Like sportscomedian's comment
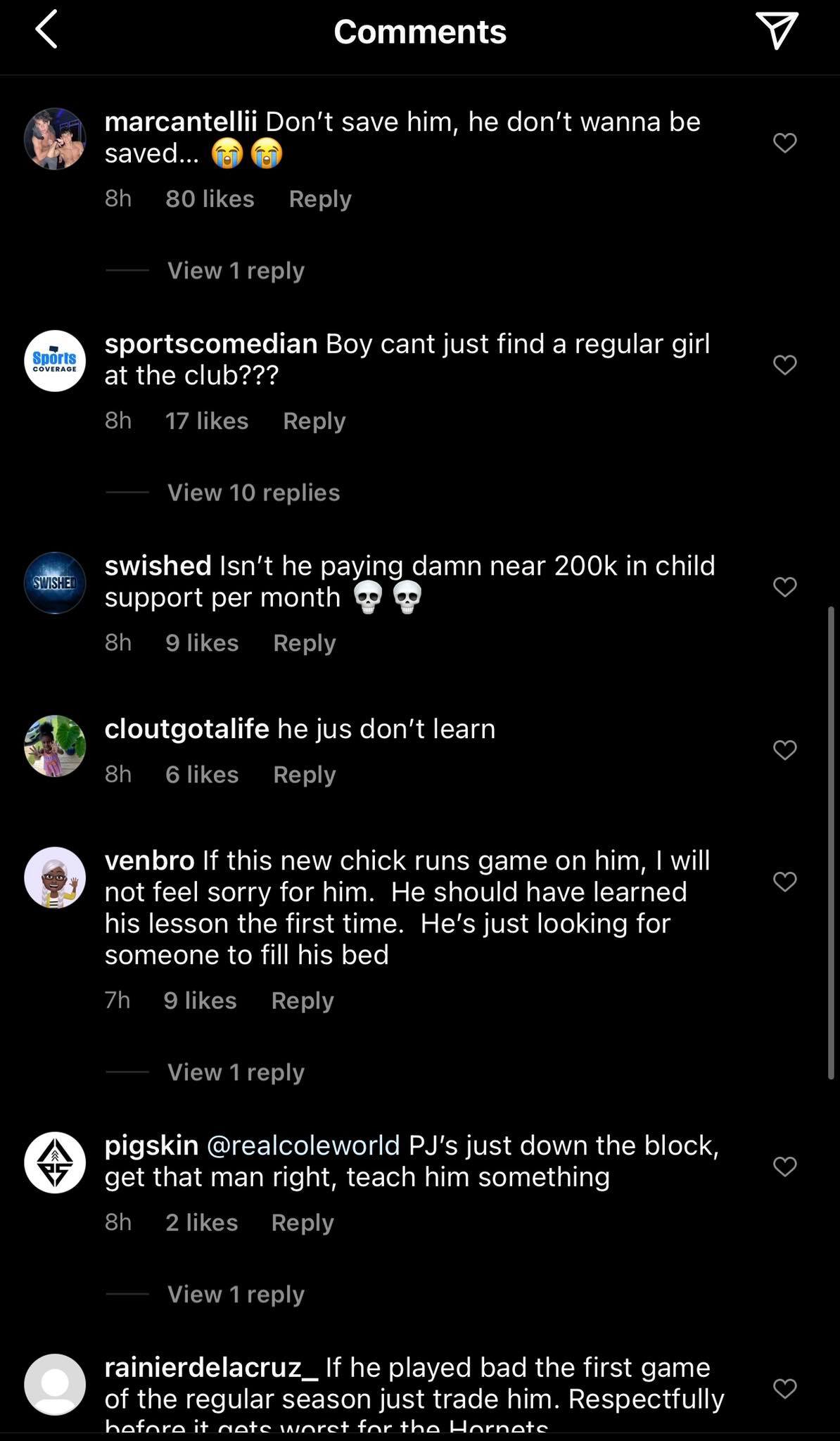This screenshot has width=840, height=1441. 784,364
